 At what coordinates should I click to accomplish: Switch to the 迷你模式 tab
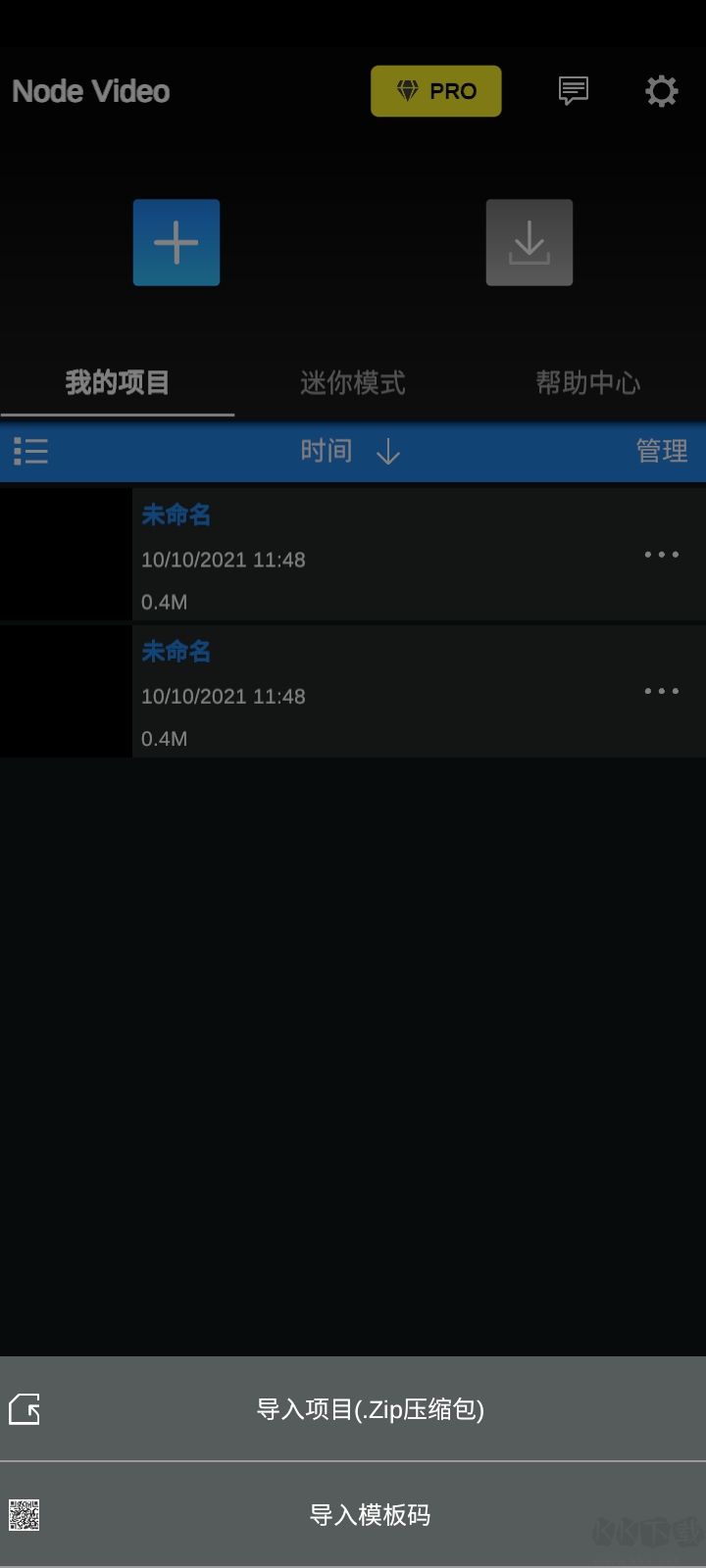[x=353, y=382]
